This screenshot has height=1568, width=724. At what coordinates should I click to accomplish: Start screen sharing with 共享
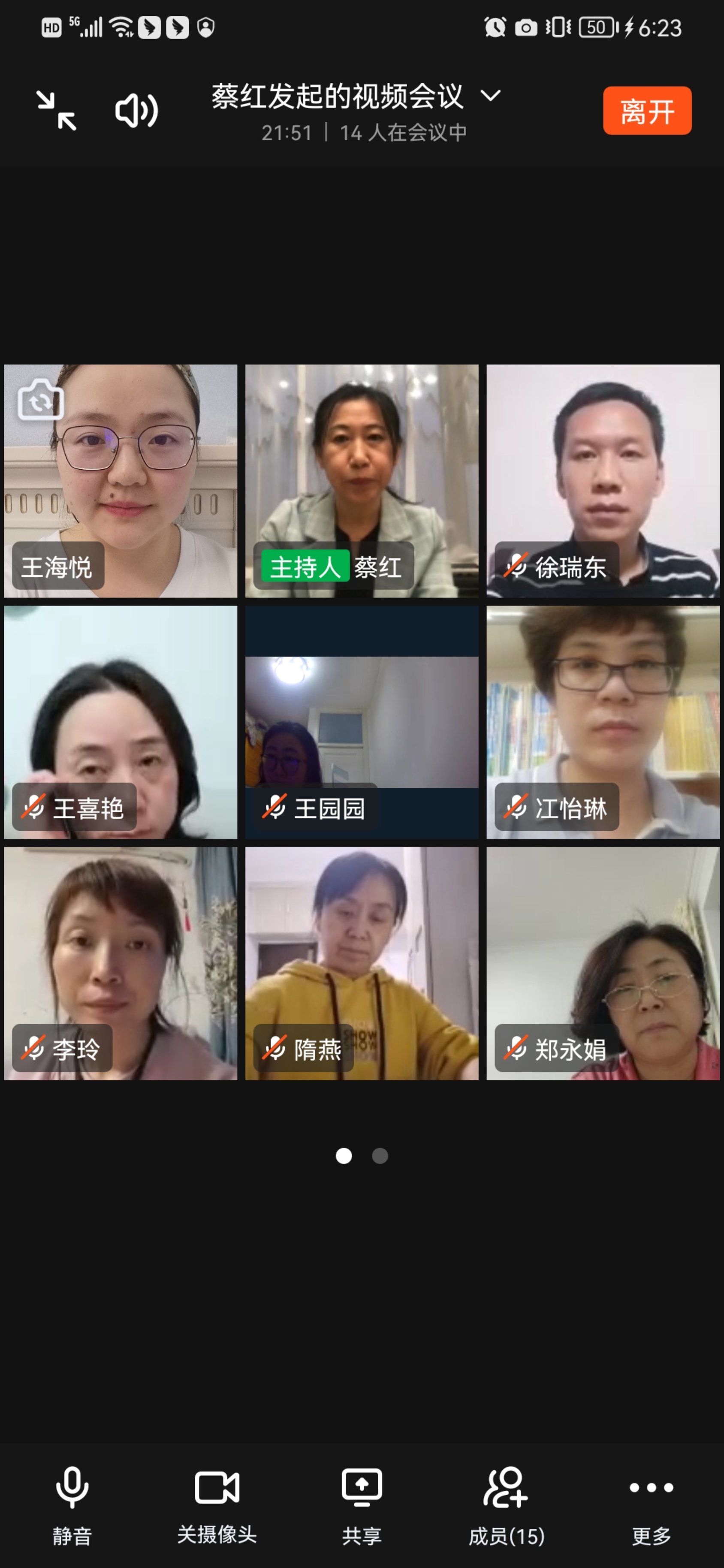click(x=362, y=1505)
